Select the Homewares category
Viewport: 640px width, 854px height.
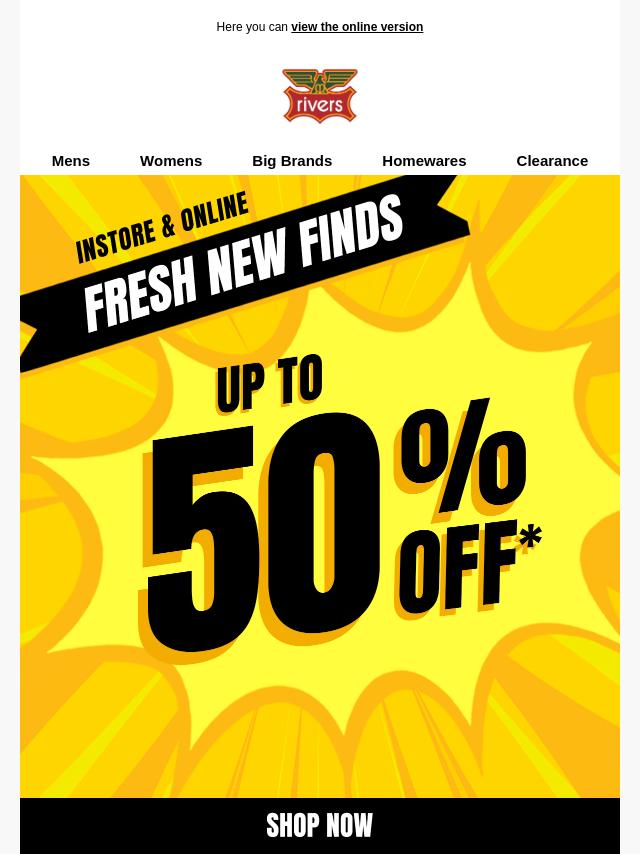pos(424,160)
